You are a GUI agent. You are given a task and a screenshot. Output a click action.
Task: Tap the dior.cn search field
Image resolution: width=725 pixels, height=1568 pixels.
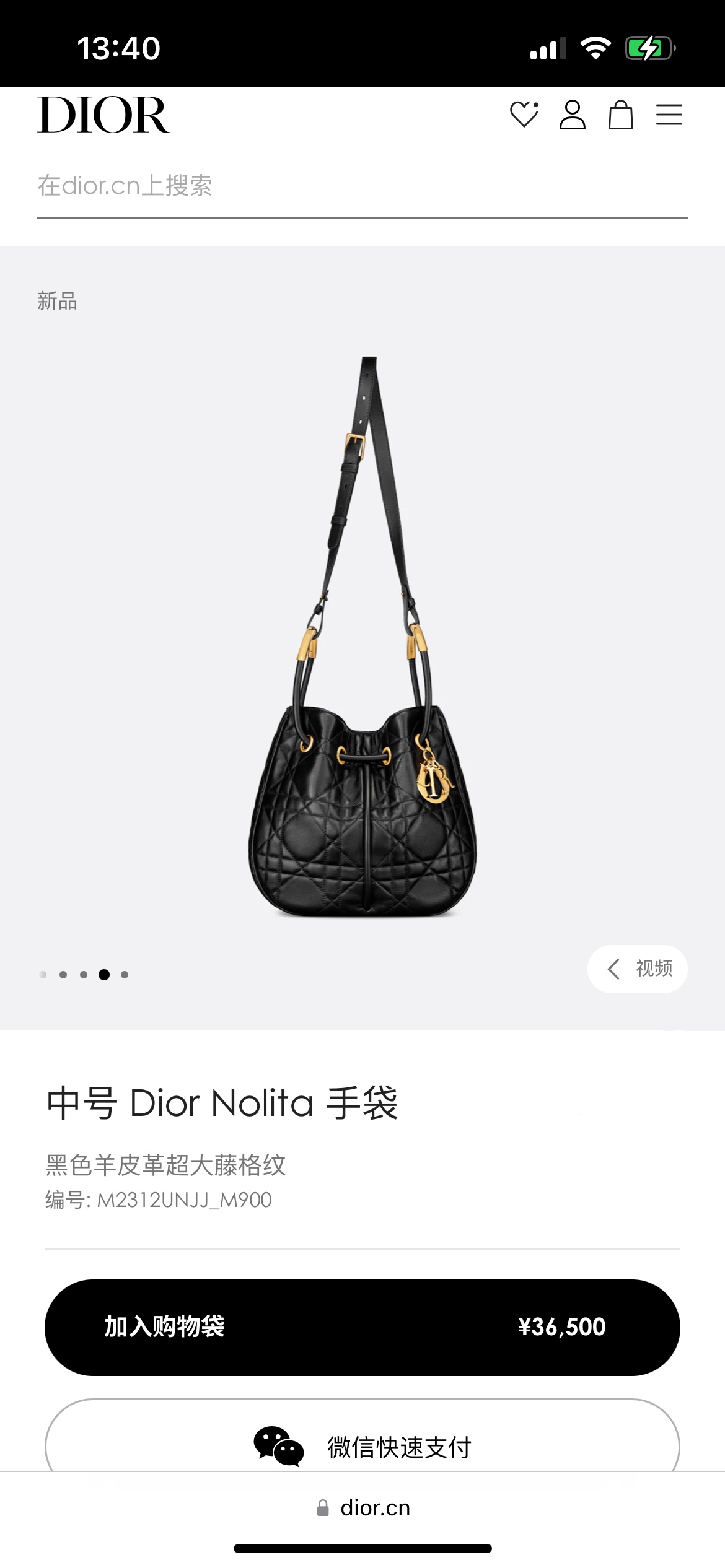(x=362, y=186)
